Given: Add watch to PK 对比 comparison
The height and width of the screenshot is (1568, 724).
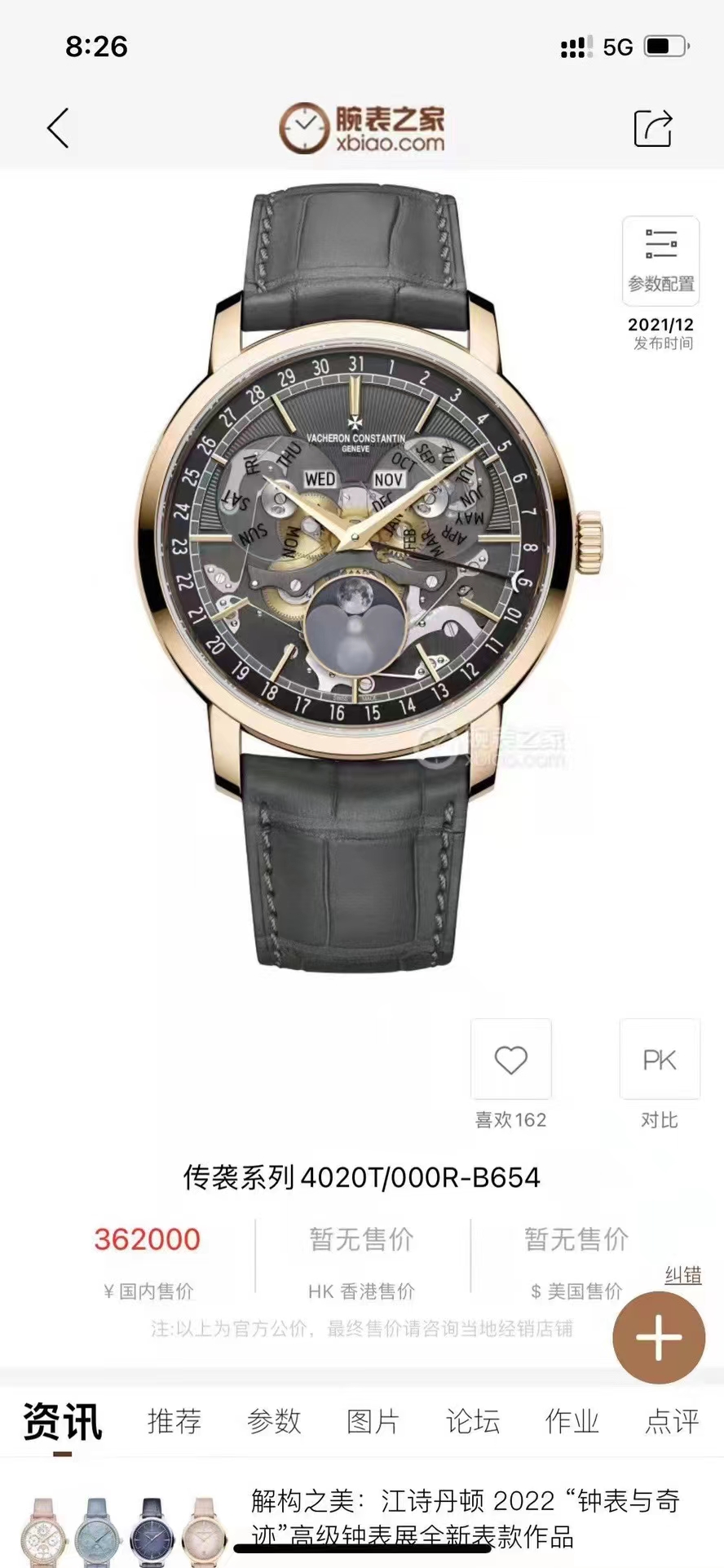Looking at the screenshot, I should point(660,1060).
